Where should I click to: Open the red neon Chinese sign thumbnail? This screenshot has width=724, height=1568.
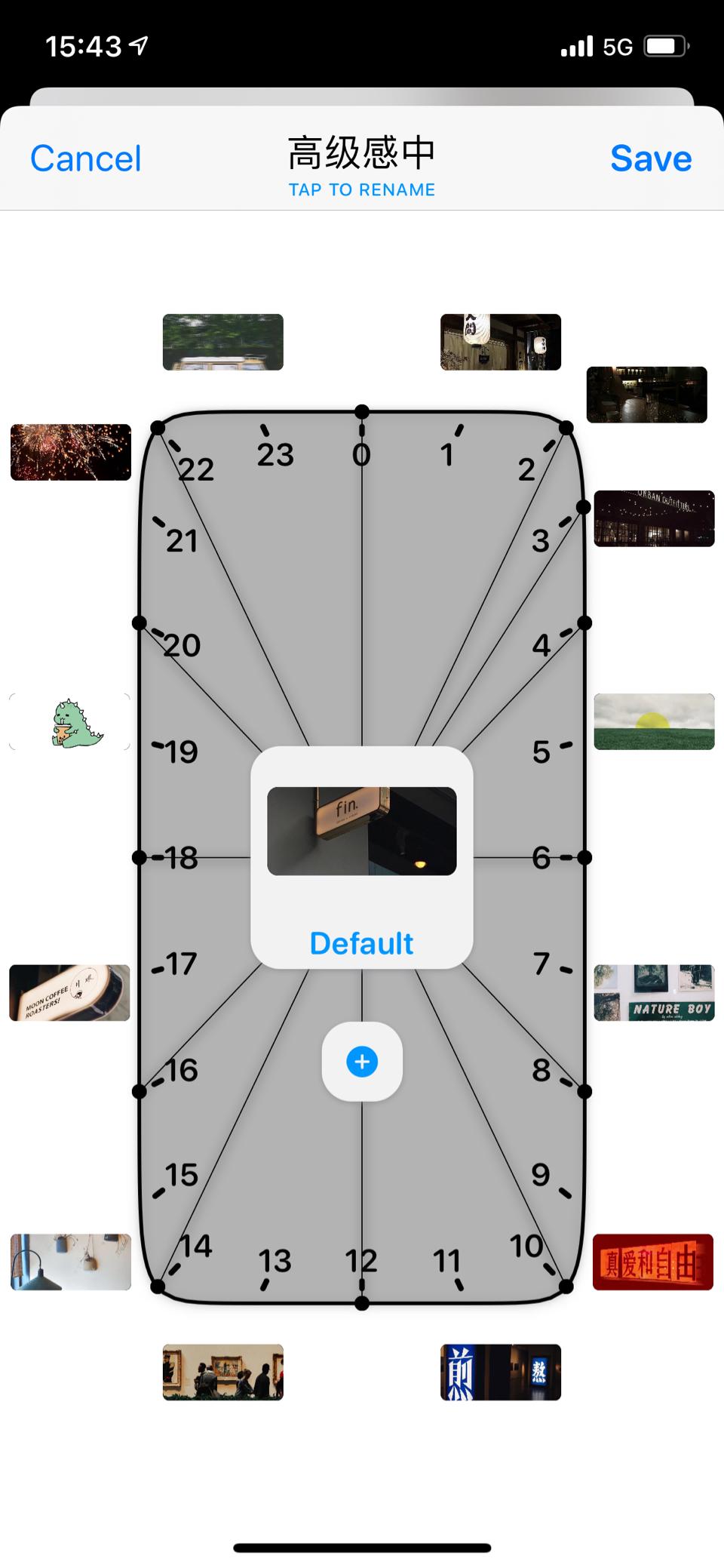(x=653, y=1262)
